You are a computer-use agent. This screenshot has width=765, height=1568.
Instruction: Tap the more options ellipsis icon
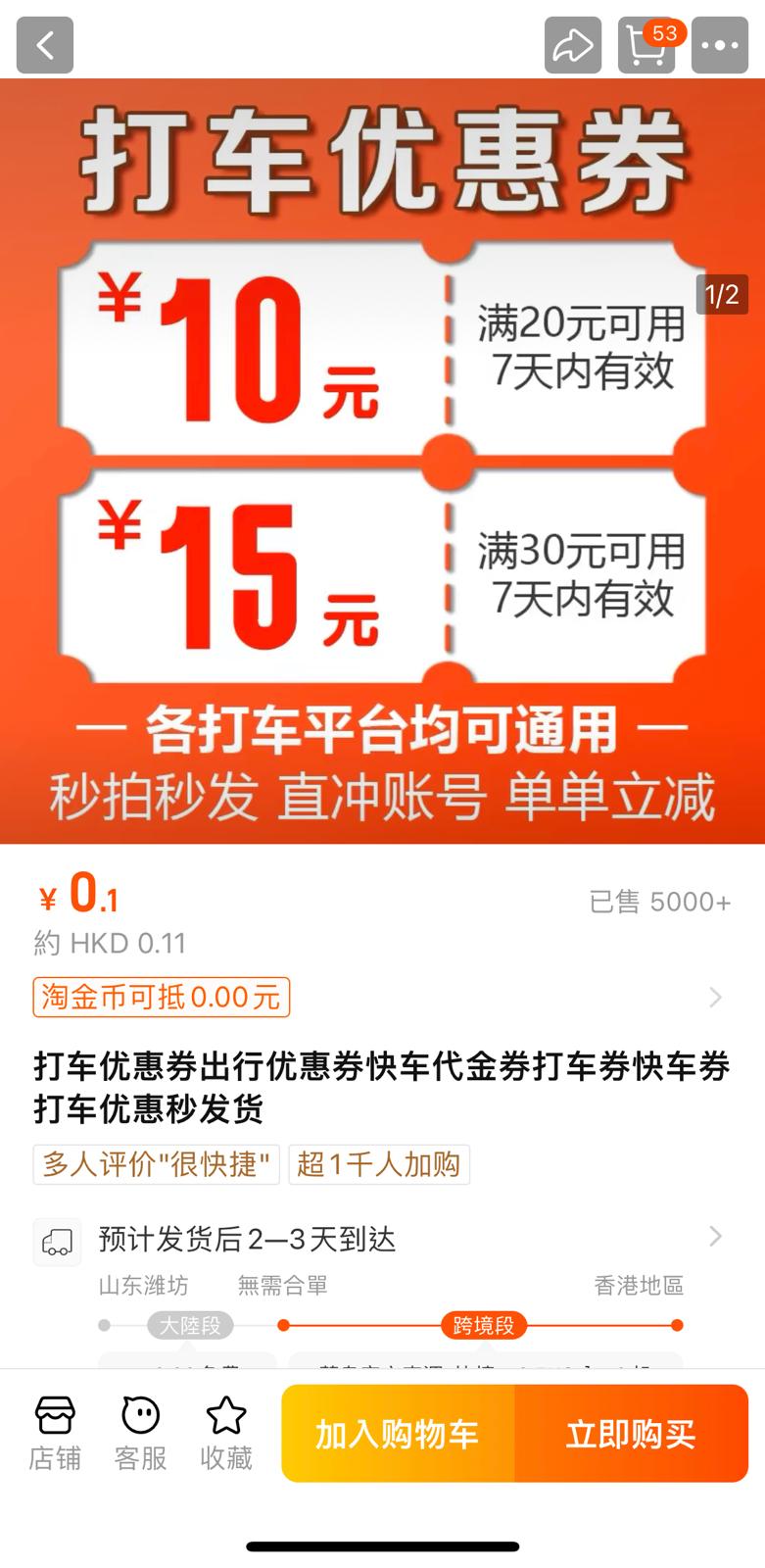pos(719,44)
